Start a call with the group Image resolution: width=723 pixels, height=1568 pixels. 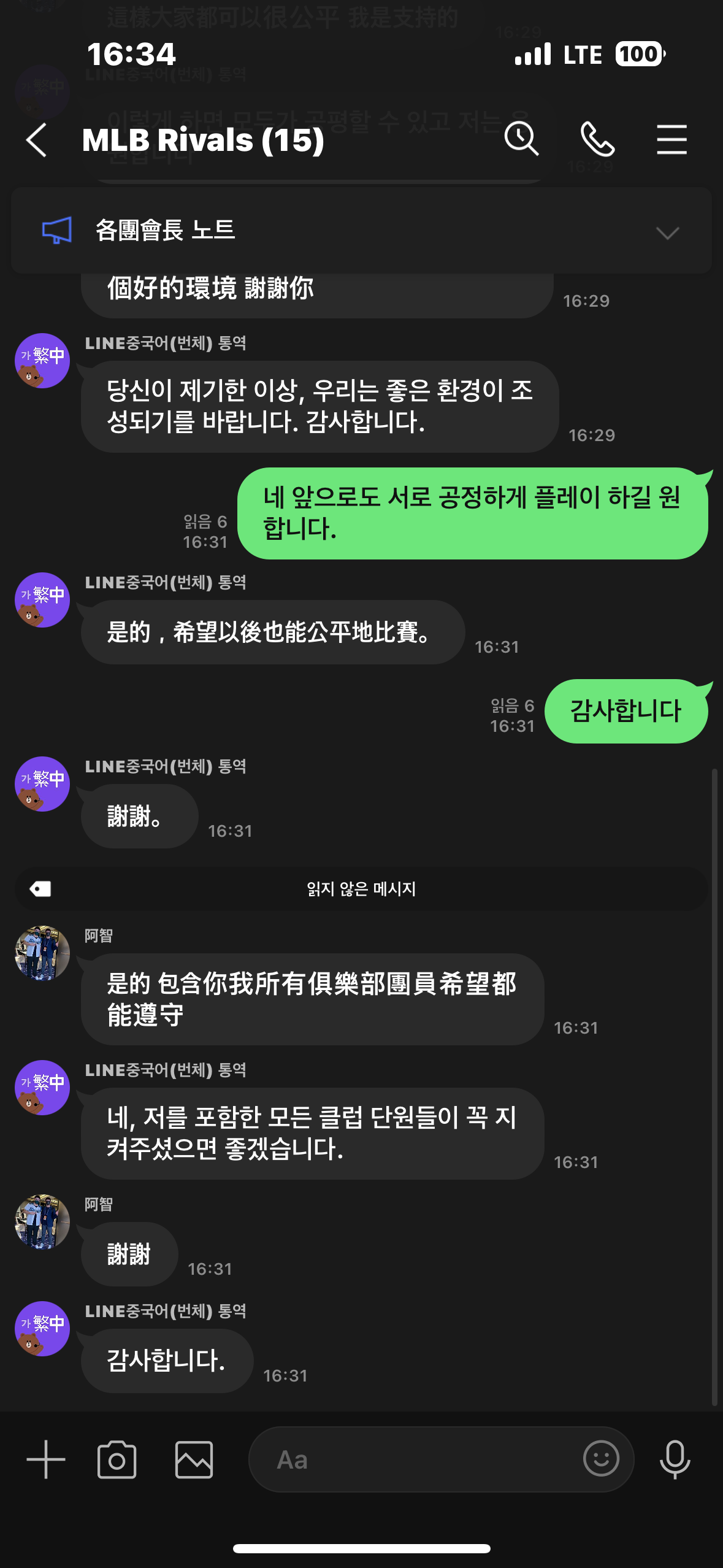(597, 139)
